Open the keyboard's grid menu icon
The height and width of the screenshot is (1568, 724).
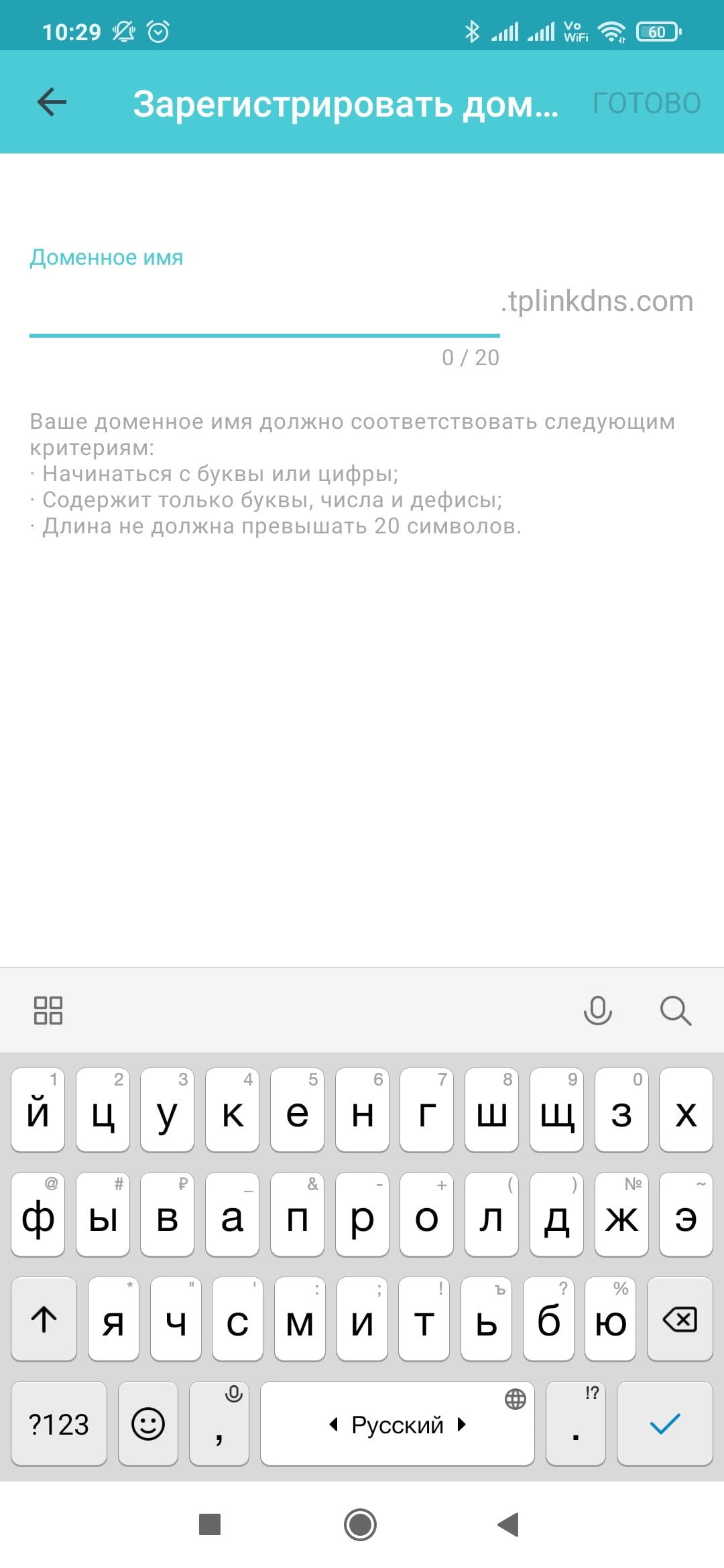(48, 1010)
